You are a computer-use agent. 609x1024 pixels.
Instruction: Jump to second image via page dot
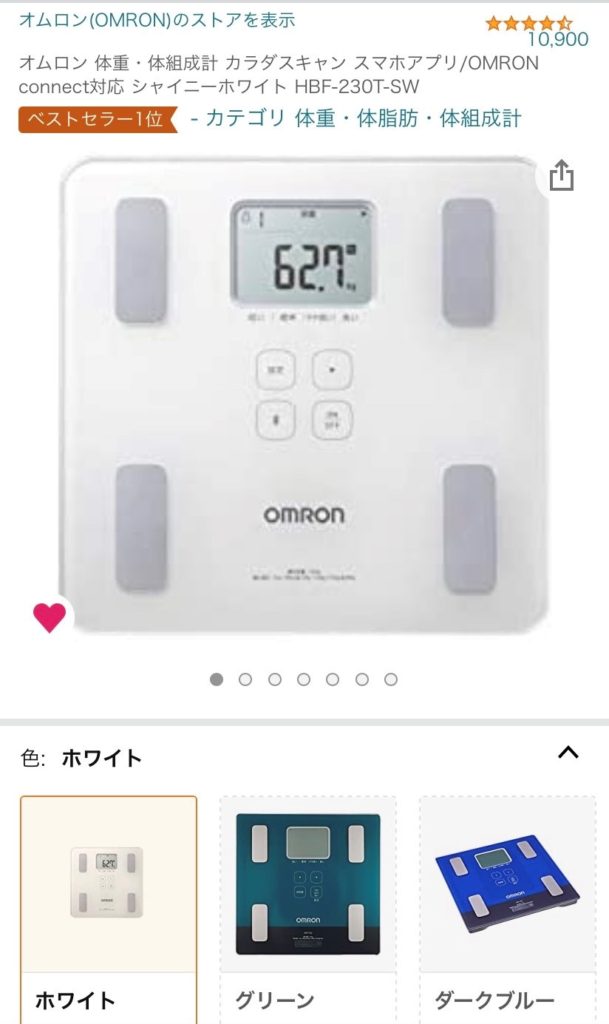[245, 679]
